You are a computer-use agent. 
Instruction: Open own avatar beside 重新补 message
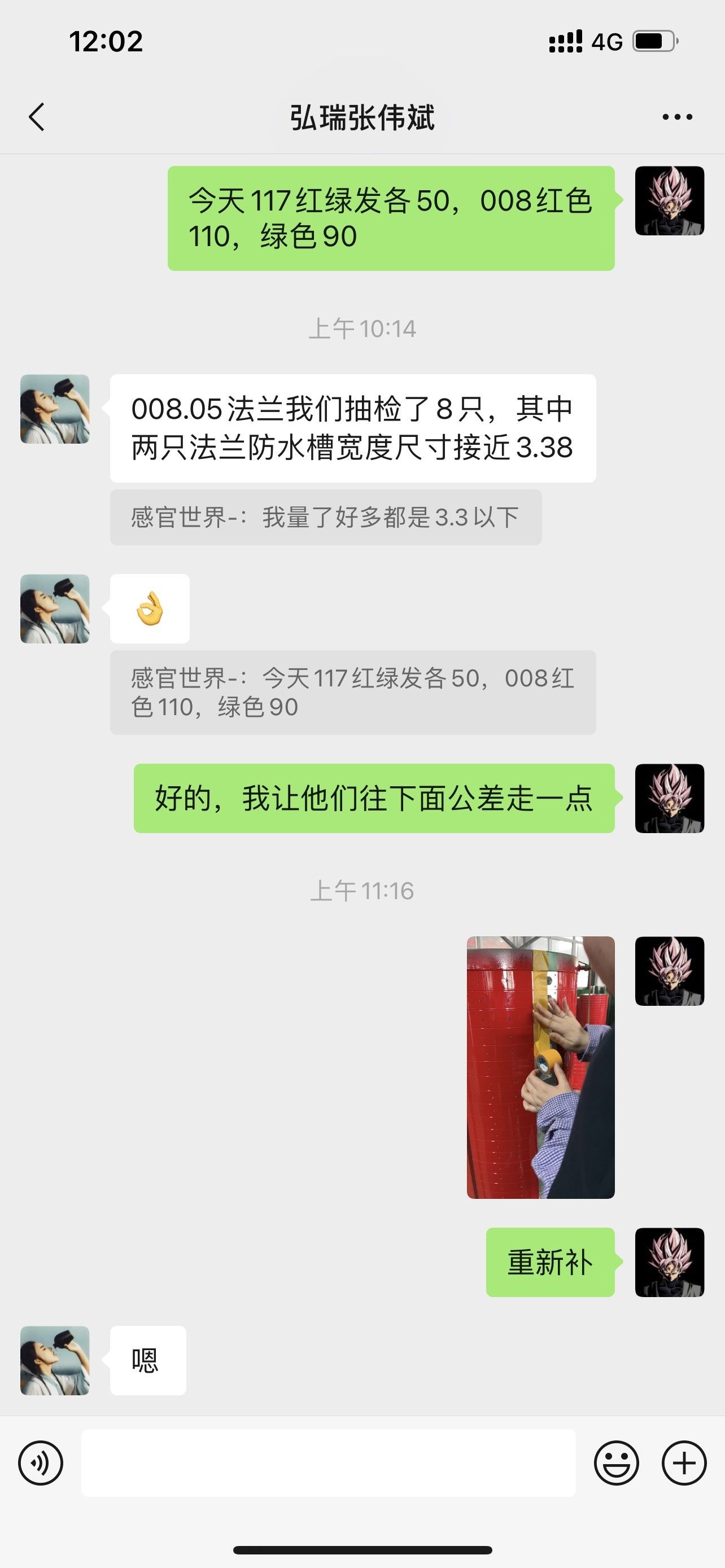670,1263
